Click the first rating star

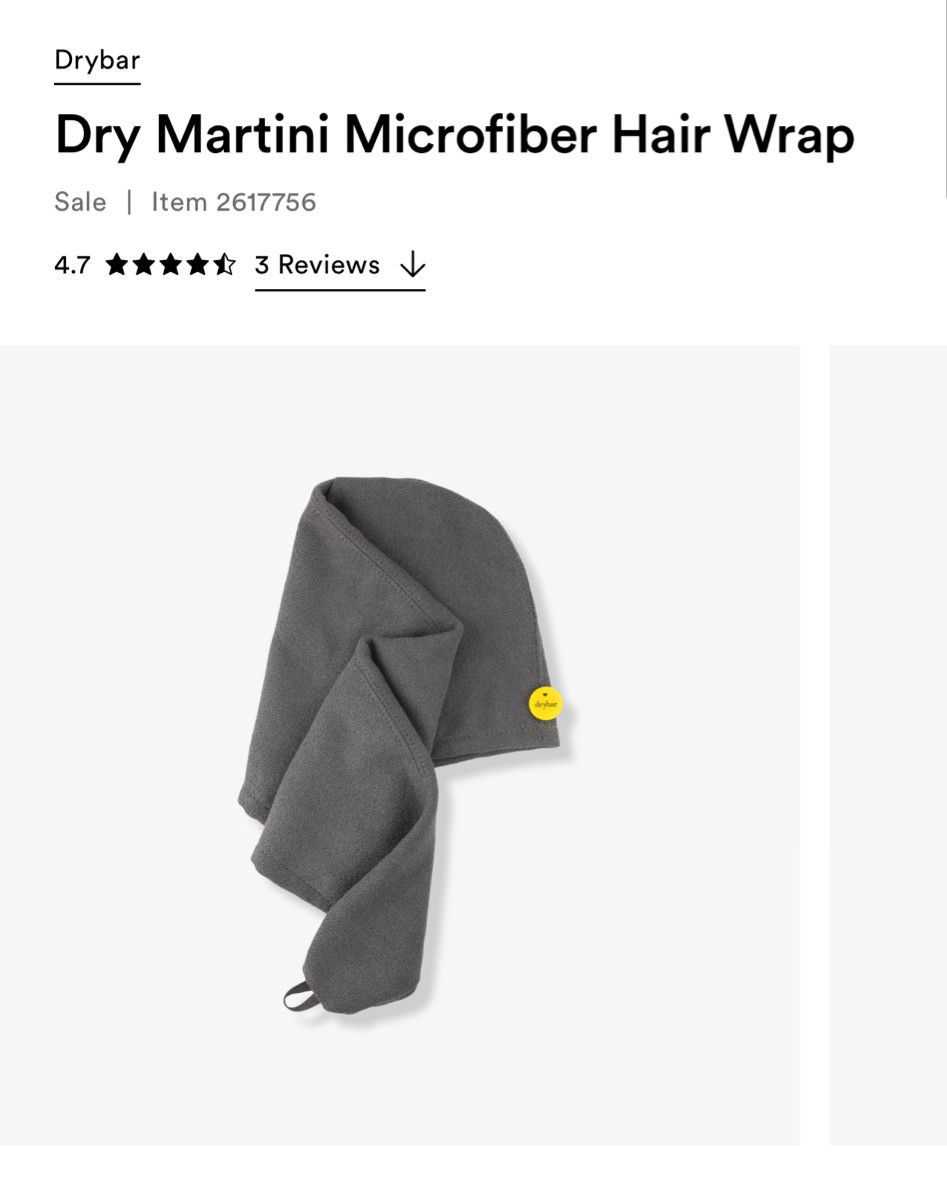point(119,264)
